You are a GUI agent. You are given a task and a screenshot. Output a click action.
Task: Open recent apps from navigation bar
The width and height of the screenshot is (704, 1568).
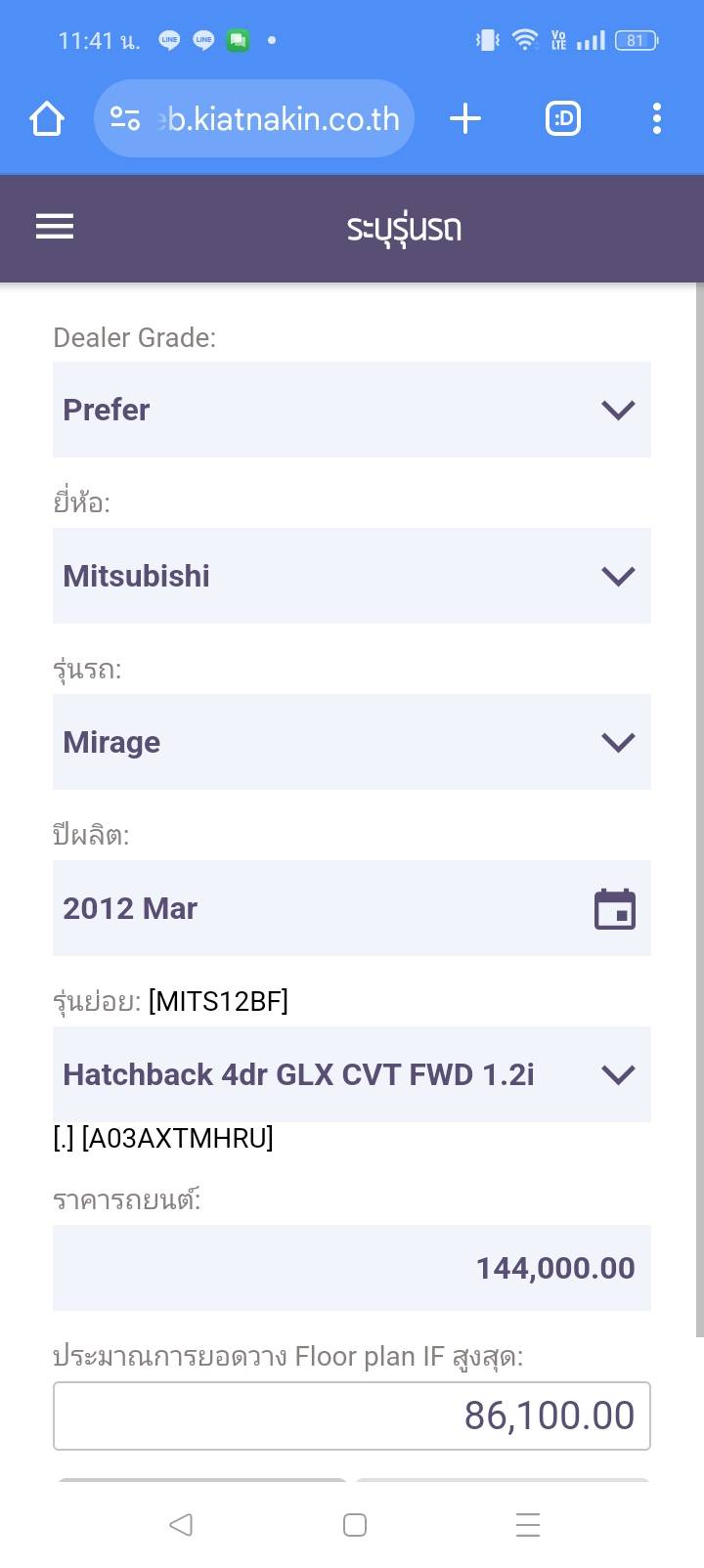528,1524
